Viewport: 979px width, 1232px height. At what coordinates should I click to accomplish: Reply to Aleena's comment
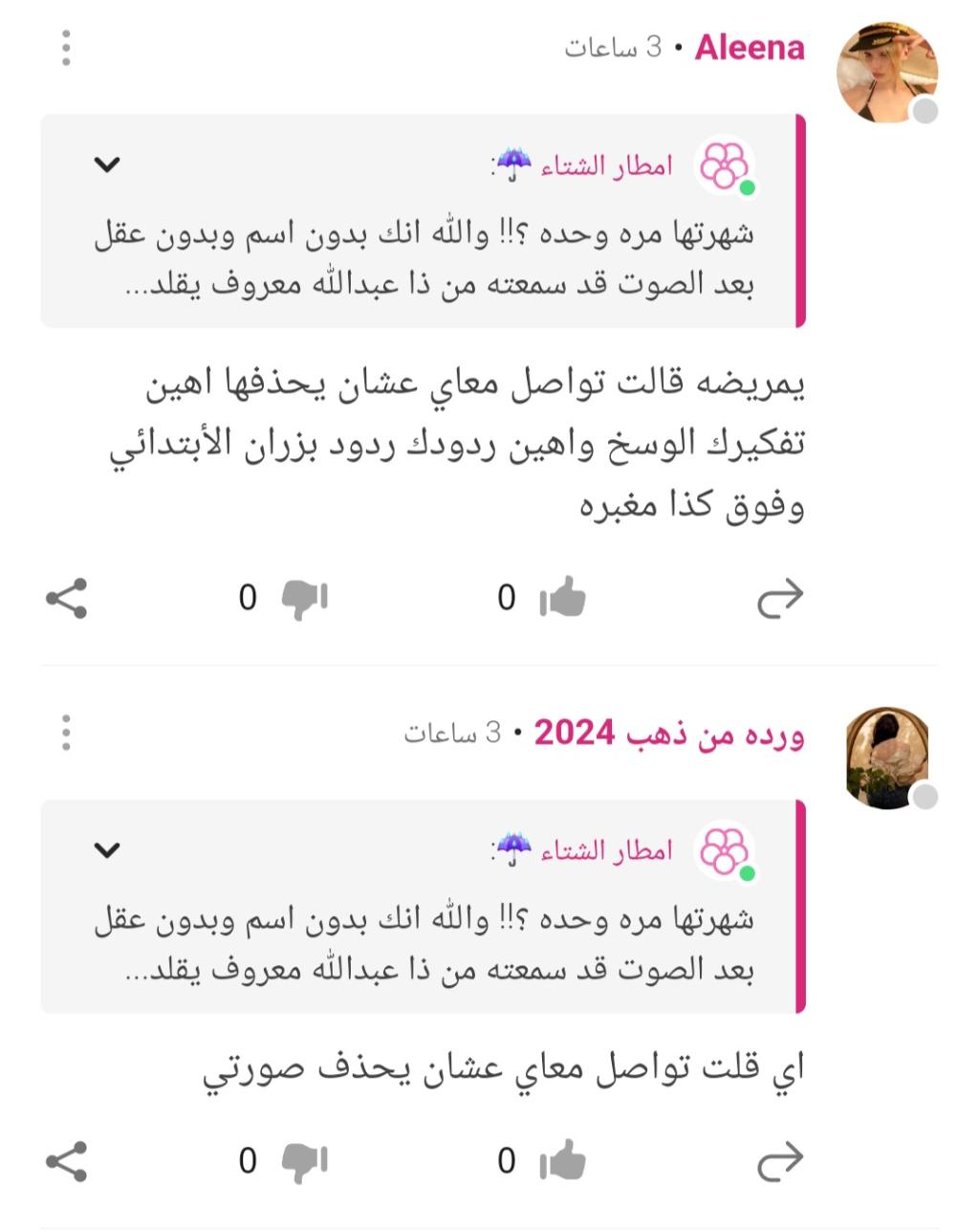[779, 599]
